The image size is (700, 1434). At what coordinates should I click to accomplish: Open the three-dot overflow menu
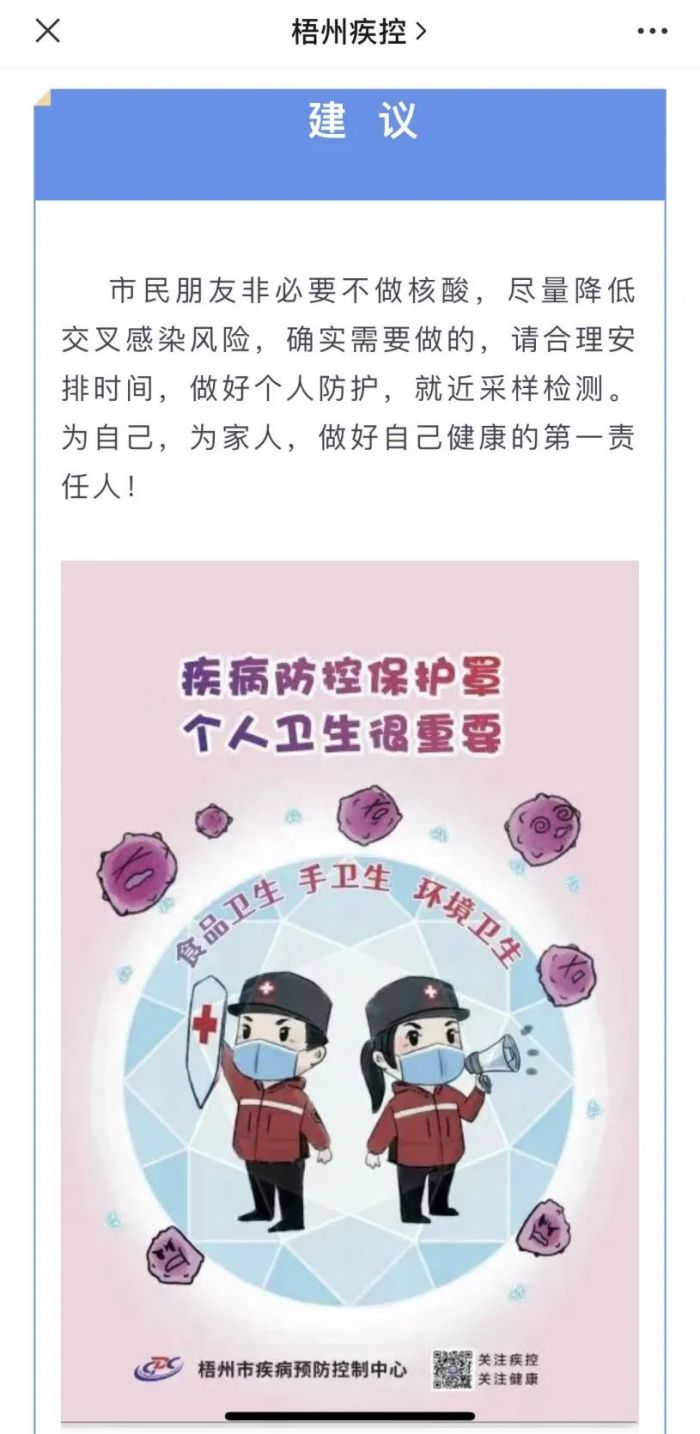pyautogui.click(x=652, y=32)
